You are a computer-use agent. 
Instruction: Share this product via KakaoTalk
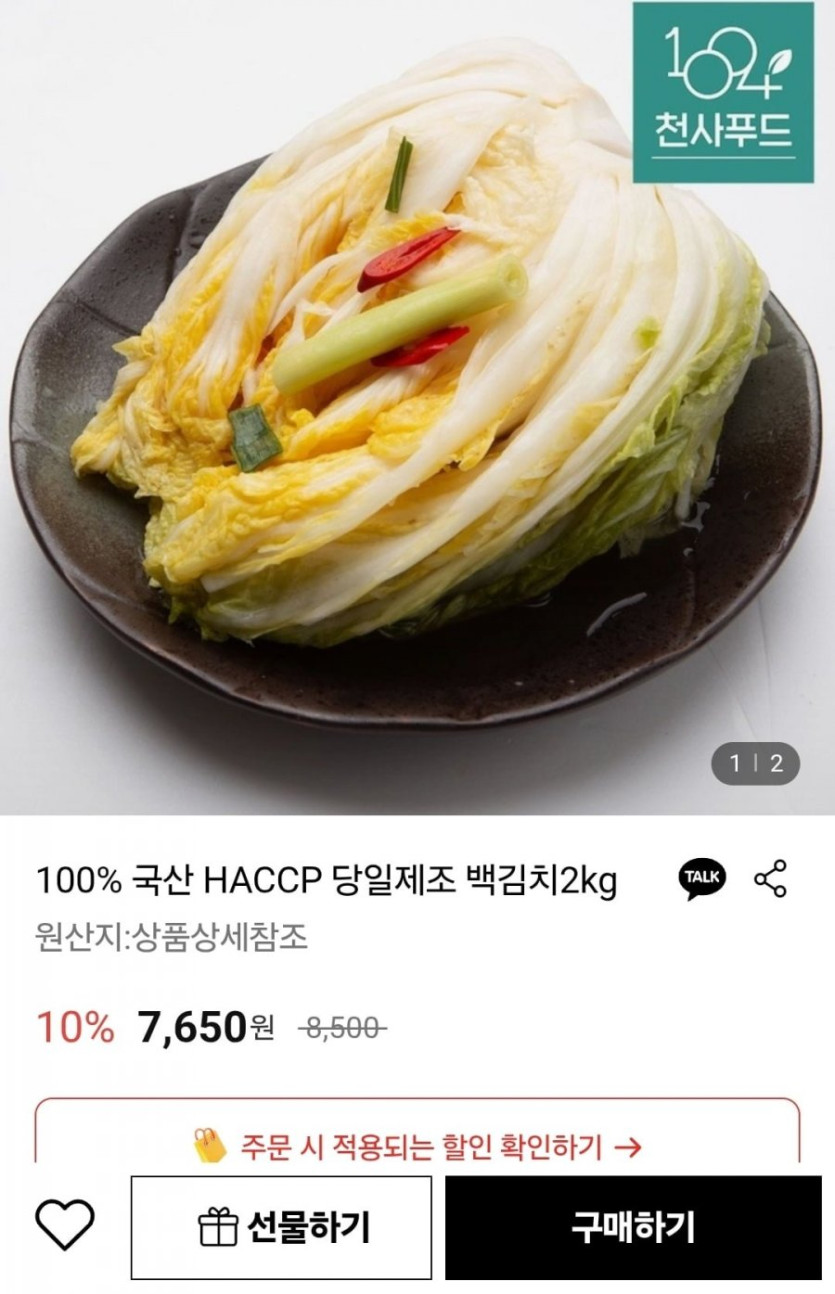pyautogui.click(x=702, y=879)
